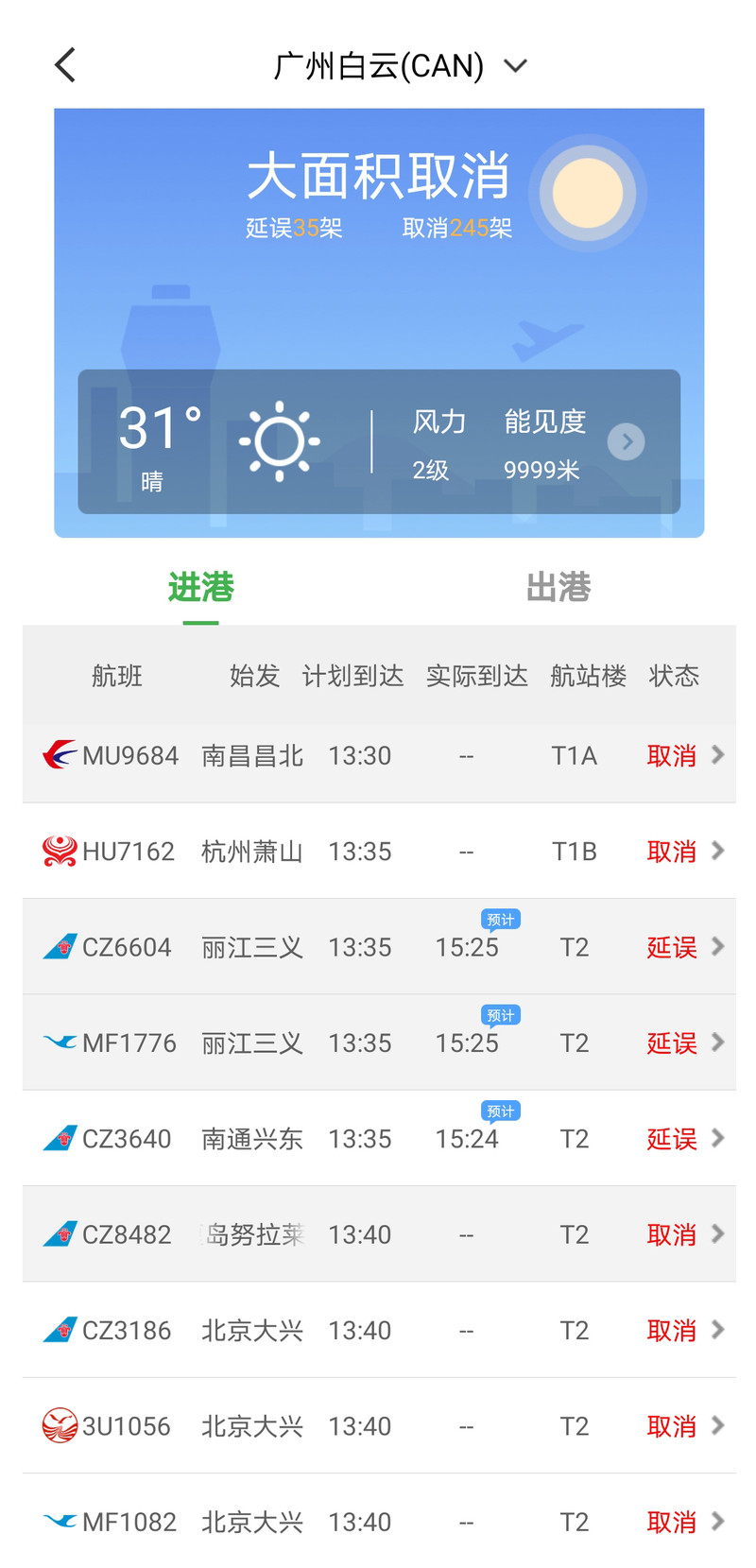Open flight CZ3186 from 北京大兴
The image size is (756, 1568).
point(379,1330)
